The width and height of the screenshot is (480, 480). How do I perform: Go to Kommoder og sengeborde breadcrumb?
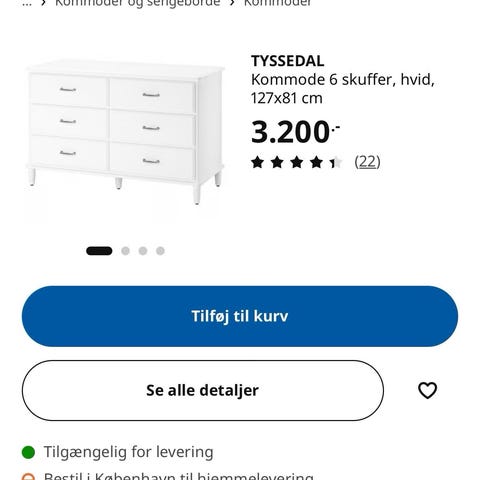pyautogui.click(x=137, y=3)
